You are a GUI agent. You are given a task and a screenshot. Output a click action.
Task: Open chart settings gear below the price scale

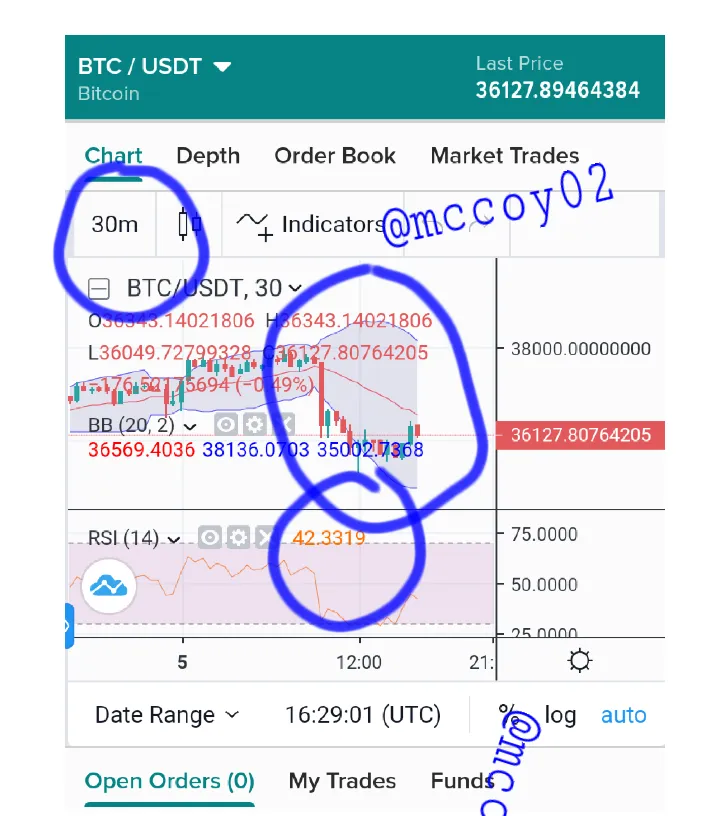579,661
